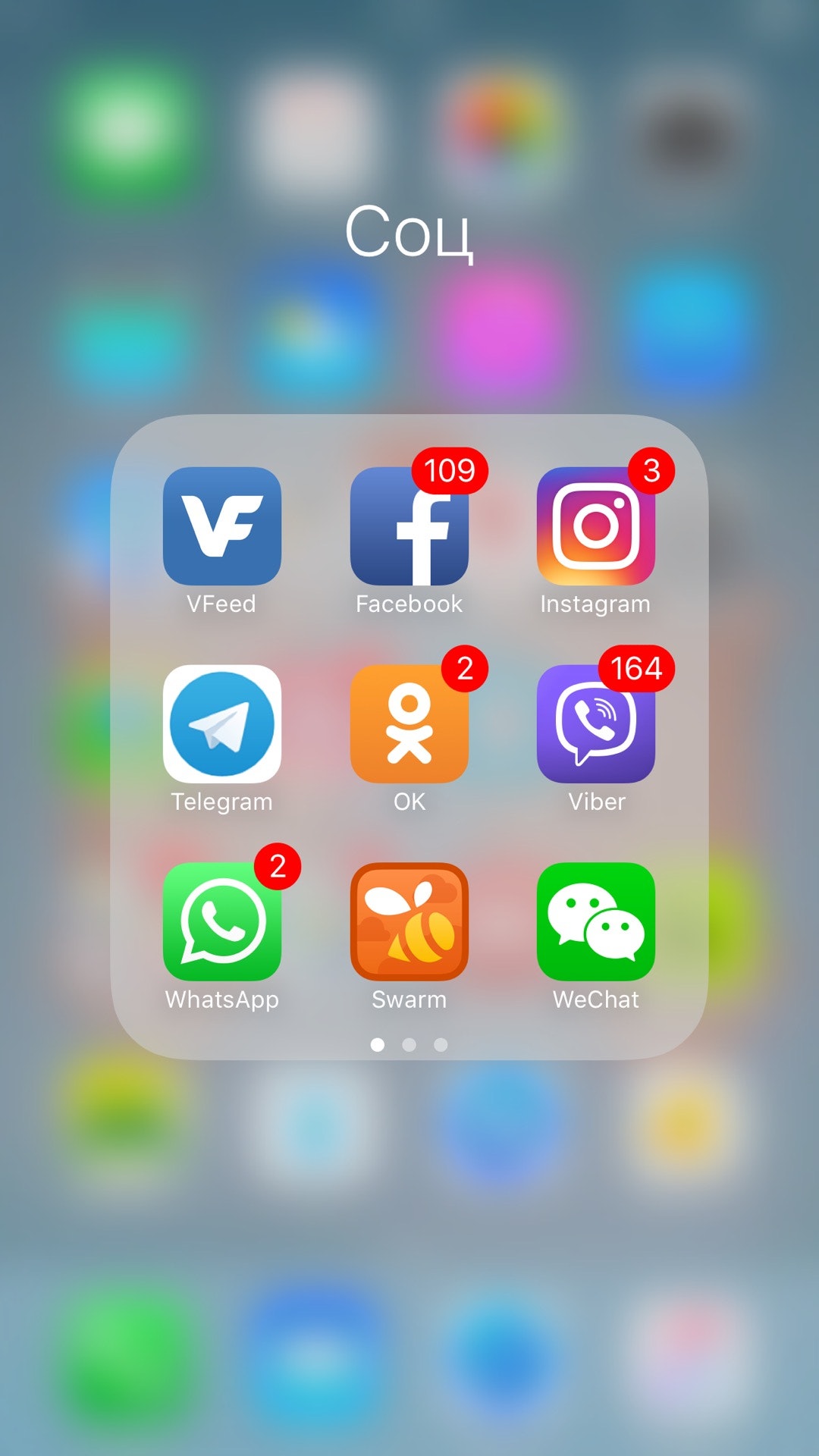Launch Facebook with 109 notifications
The height and width of the screenshot is (1456, 819).
tap(409, 526)
